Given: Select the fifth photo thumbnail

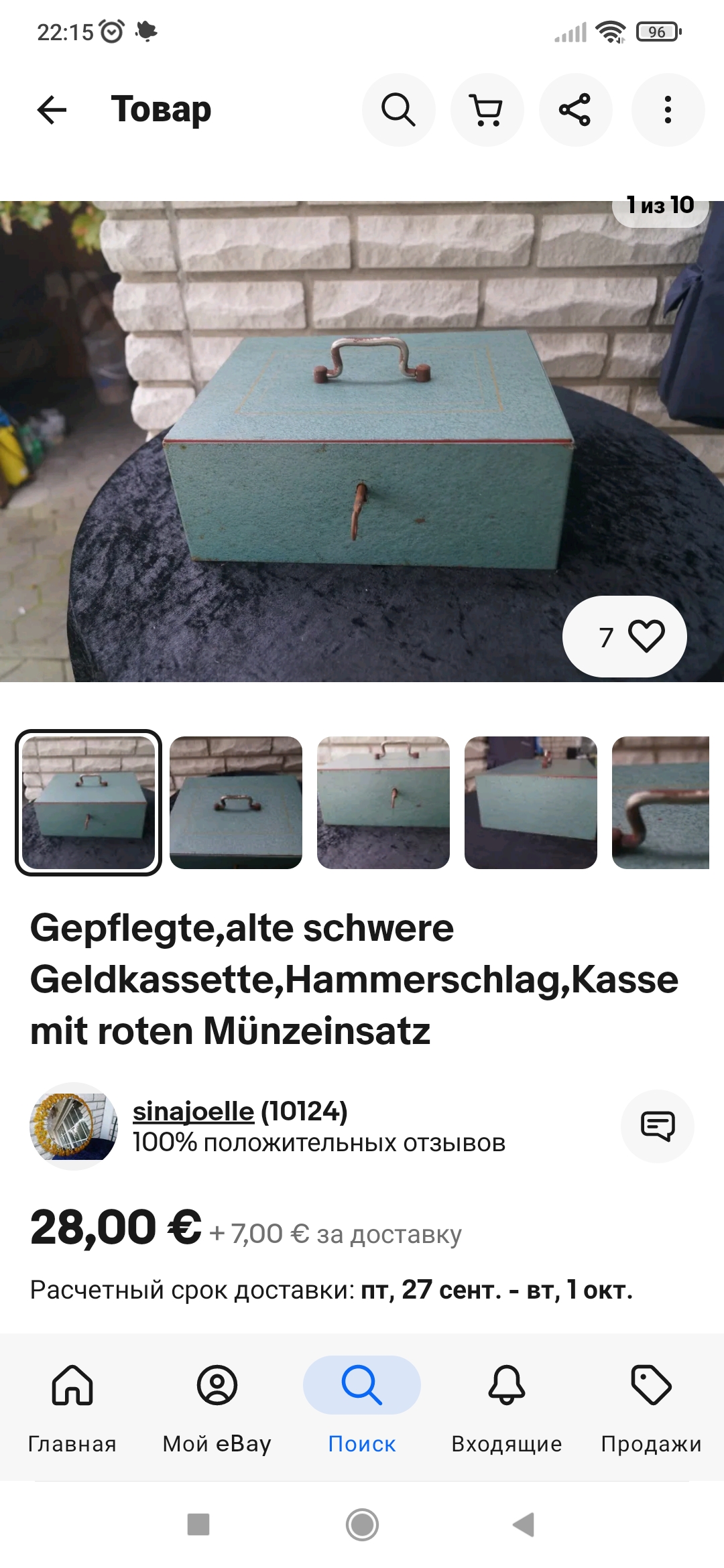Looking at the screenshot, I should (x=660, y=803).
